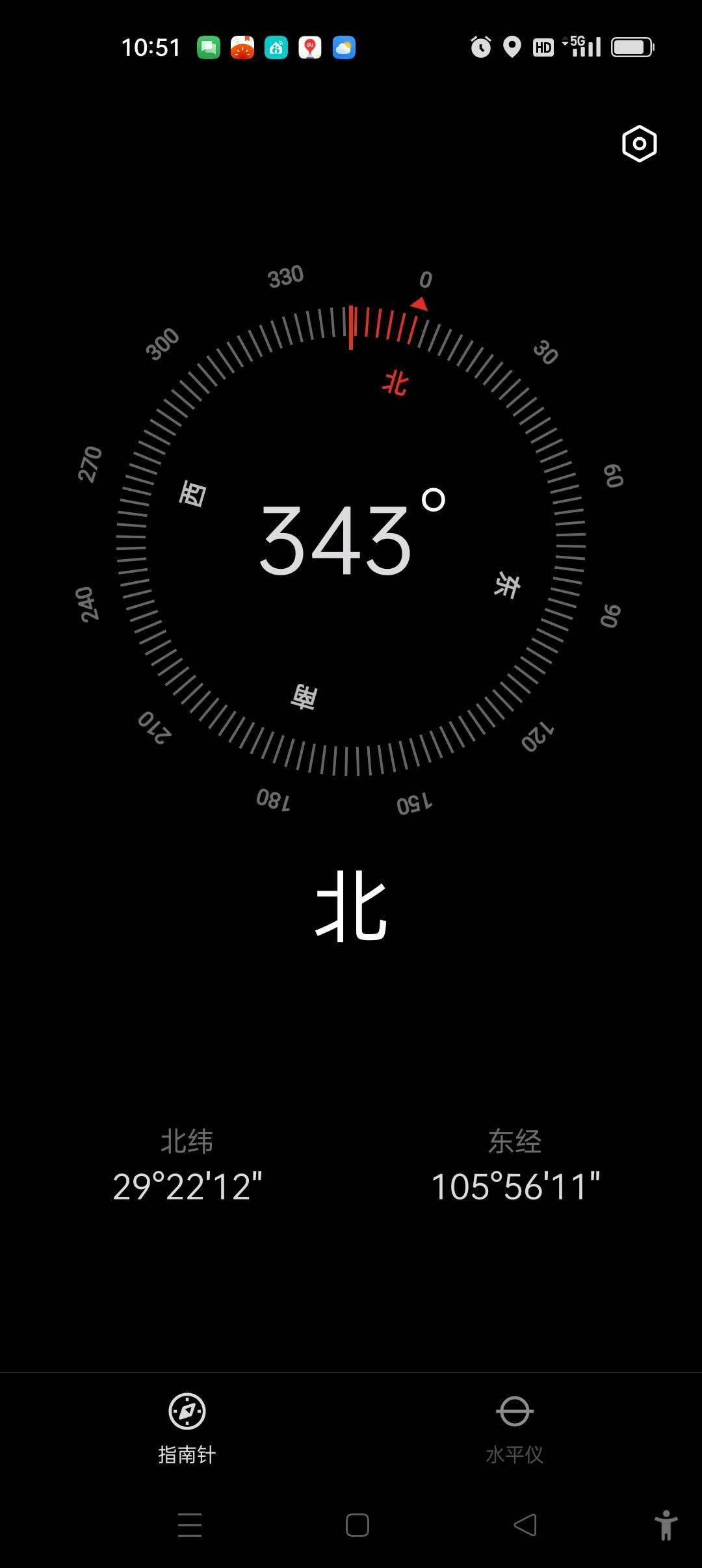Select the 指南针 tab
This screenshot has height=1568, width=702.
point(187,1428)
